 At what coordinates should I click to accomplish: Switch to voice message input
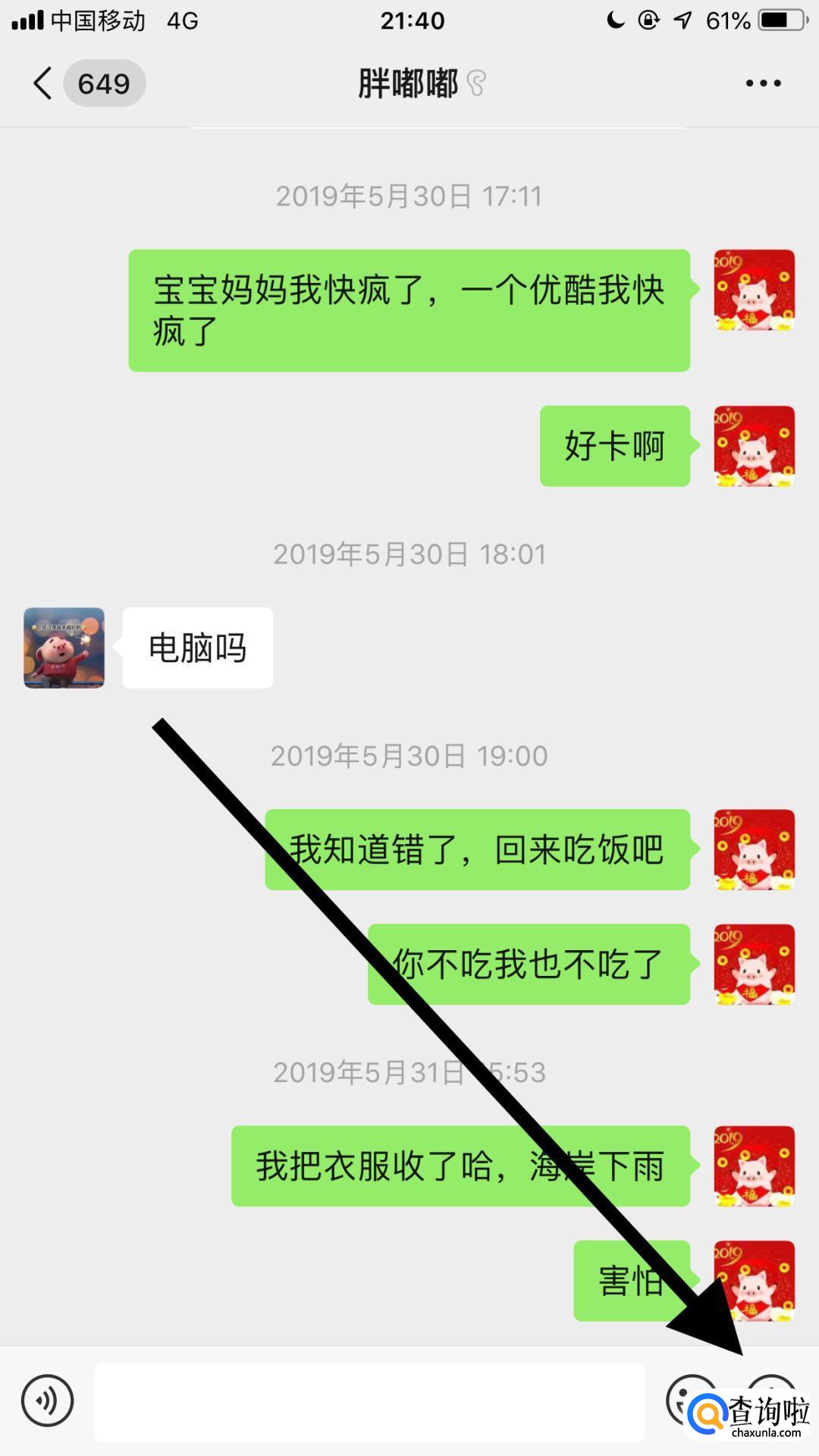tap(48, 1401)
